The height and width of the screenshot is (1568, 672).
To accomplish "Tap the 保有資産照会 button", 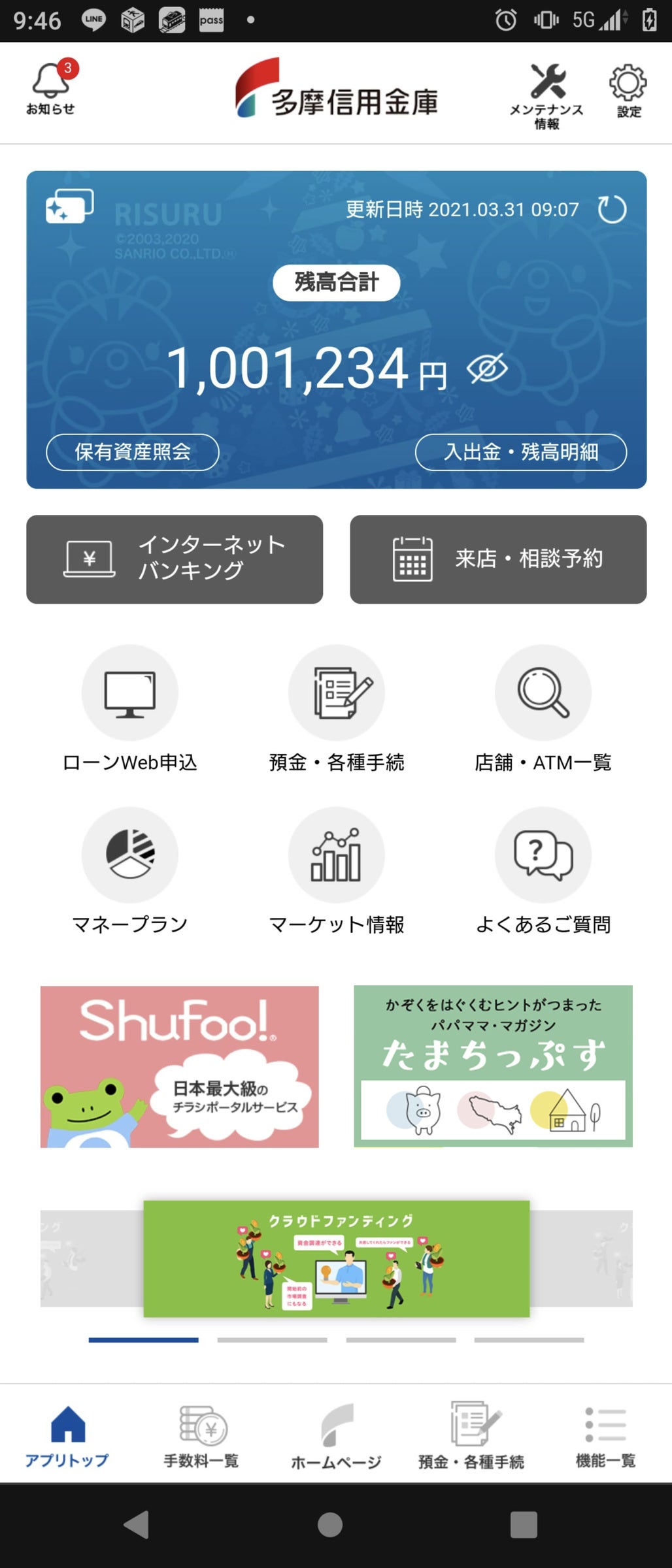I will pos(133,452).
